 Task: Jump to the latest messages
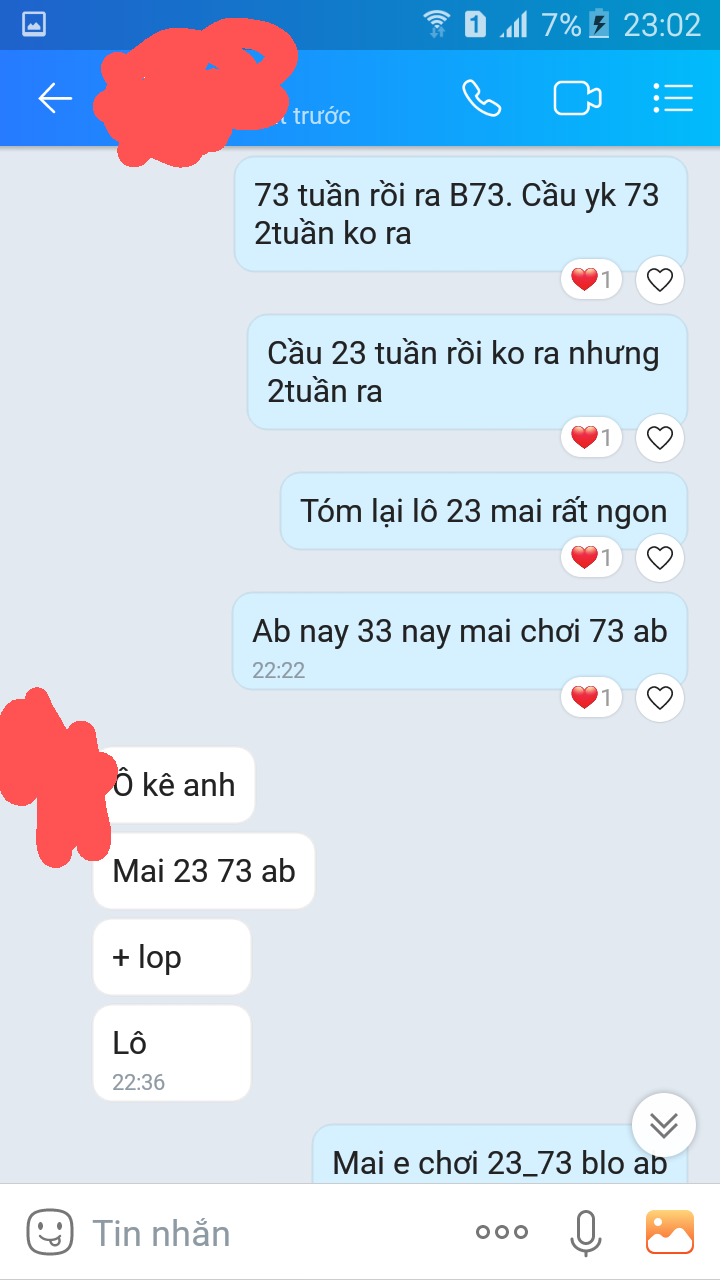click(x=664, y=1125)
